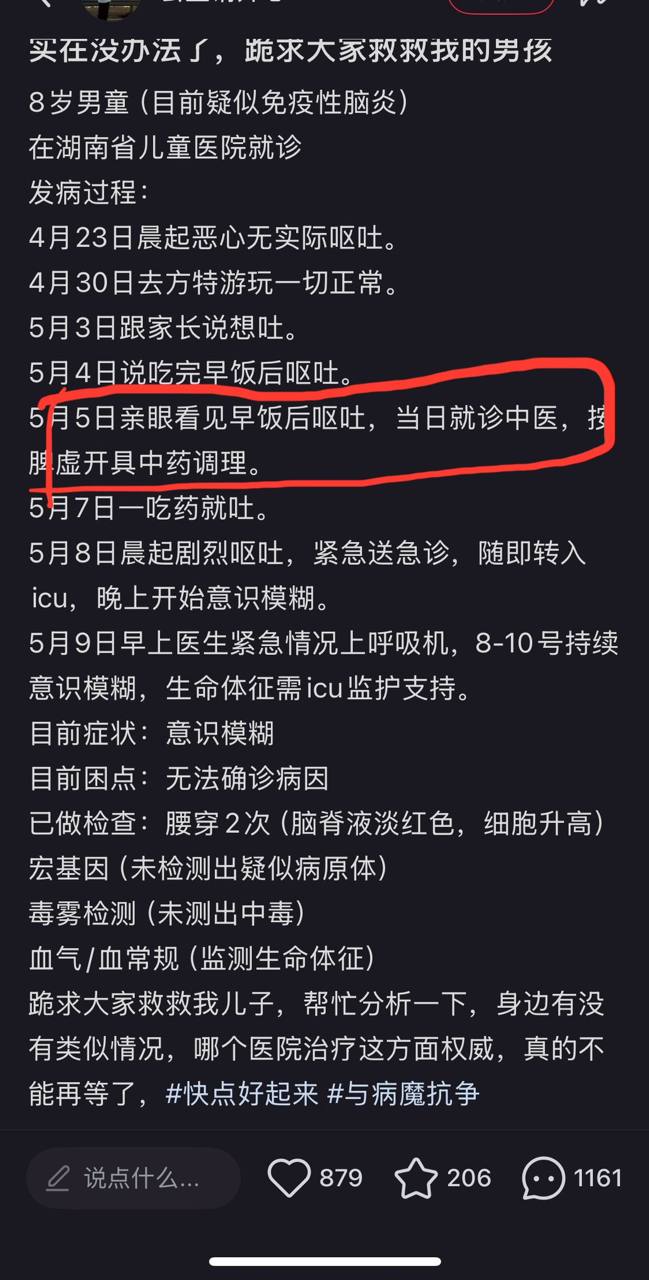This screenshot has height=1280, width=649.
Task: Open the #快点好起来 hashtag
Action: (243, 1092)
